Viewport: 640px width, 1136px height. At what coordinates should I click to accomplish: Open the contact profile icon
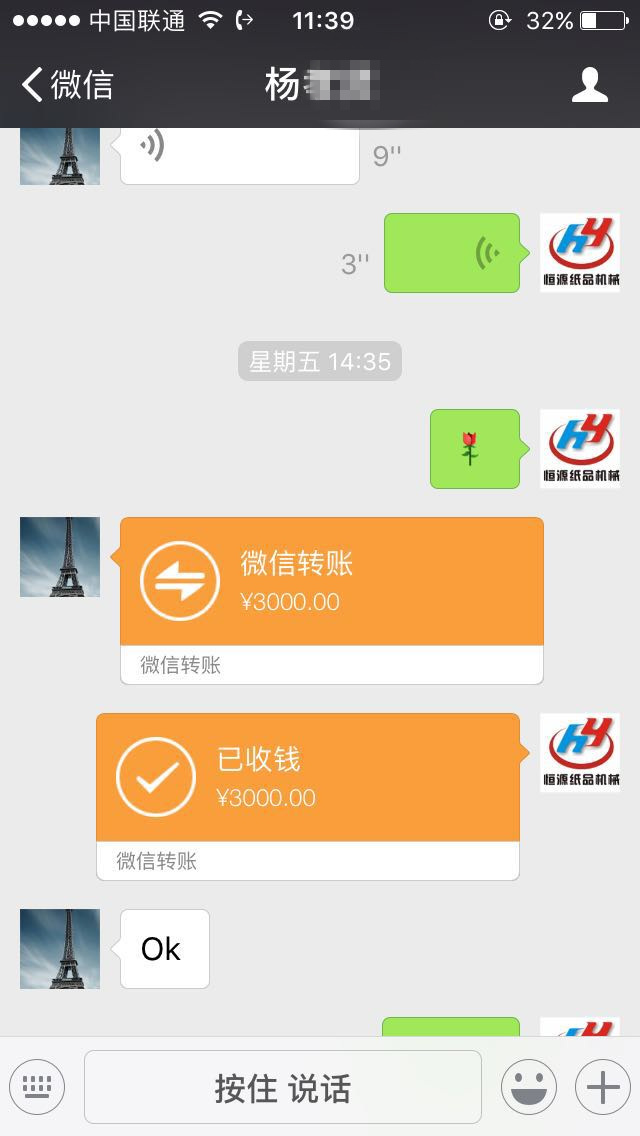pos(589,85)
